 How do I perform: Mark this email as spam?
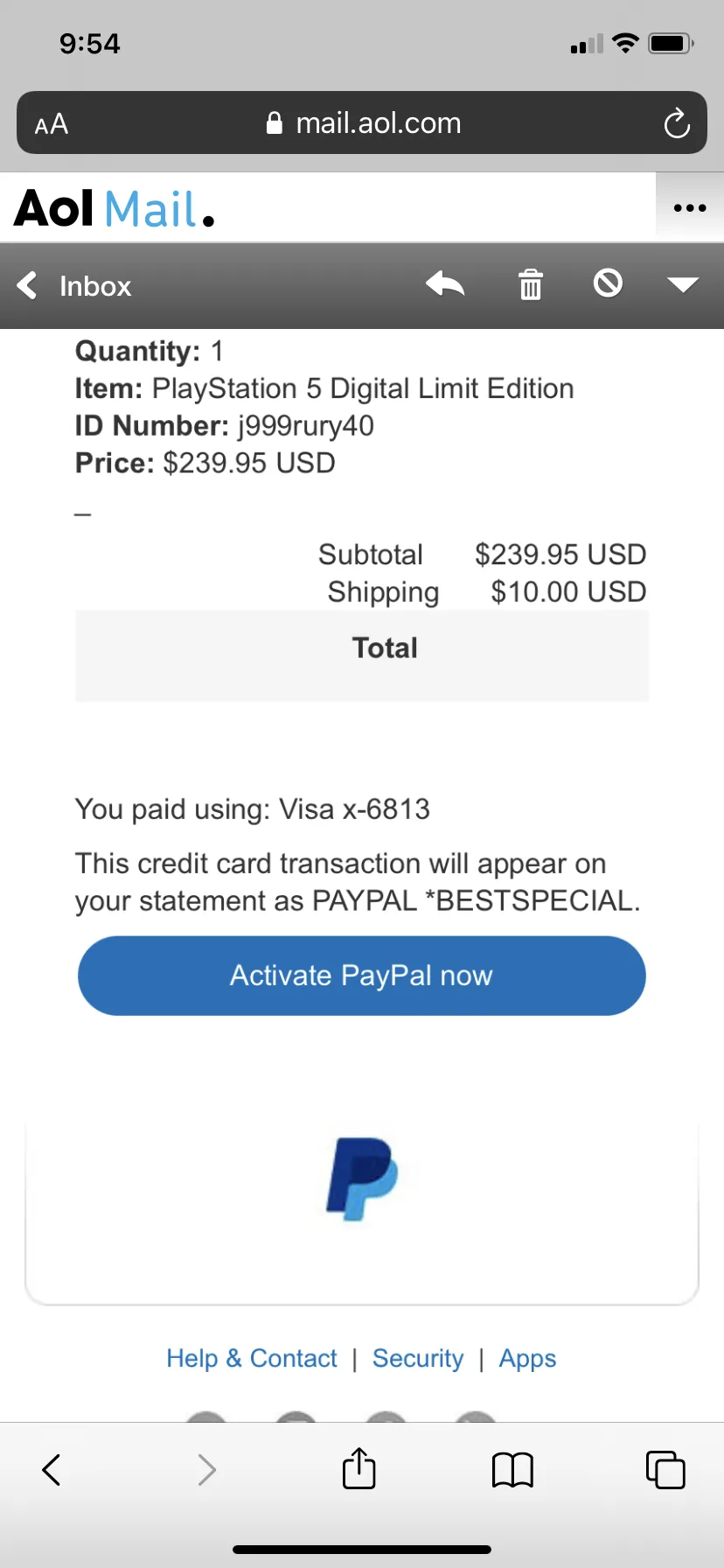pyautogui.click(x=608, y=283)
